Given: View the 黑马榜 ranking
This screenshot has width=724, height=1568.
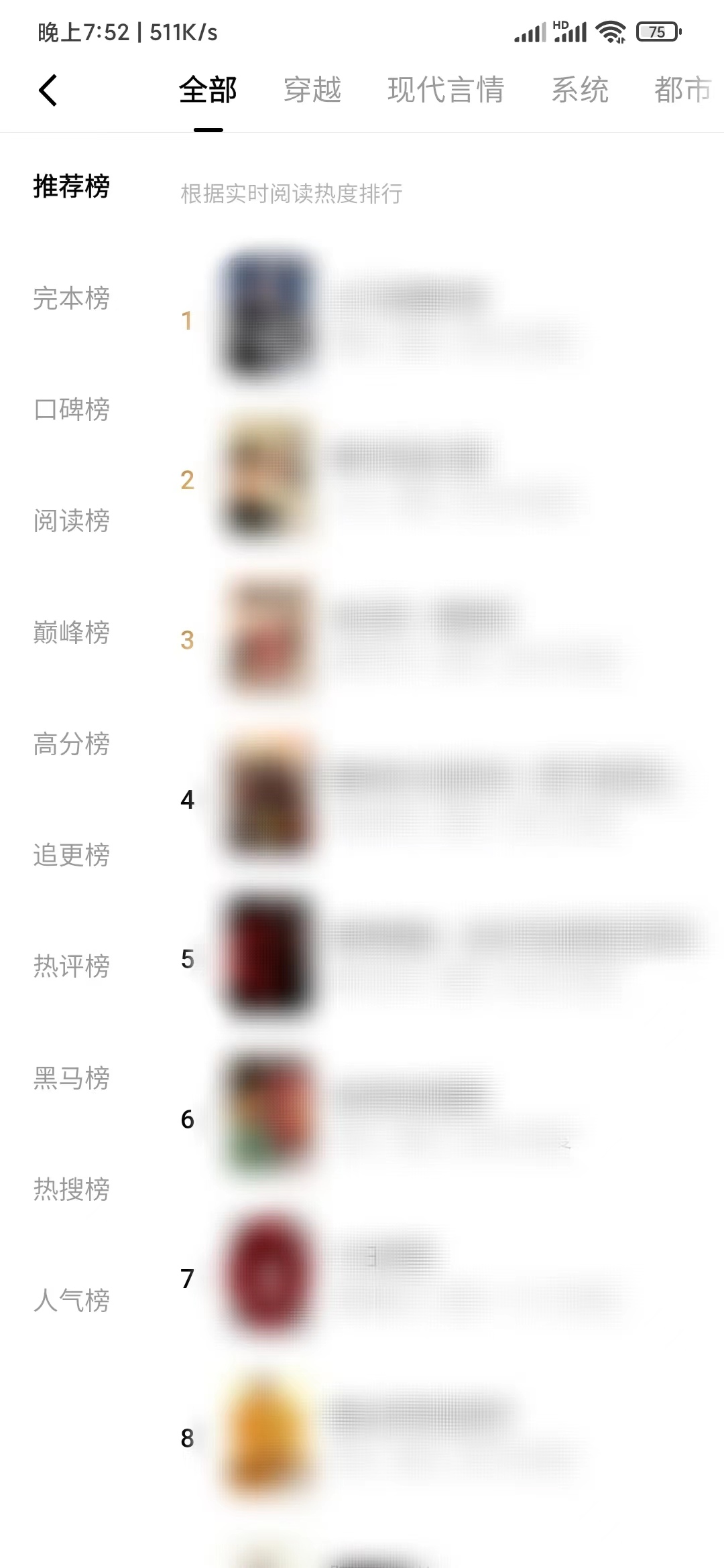Looking at the screenshot, I should pos(72,1077).
